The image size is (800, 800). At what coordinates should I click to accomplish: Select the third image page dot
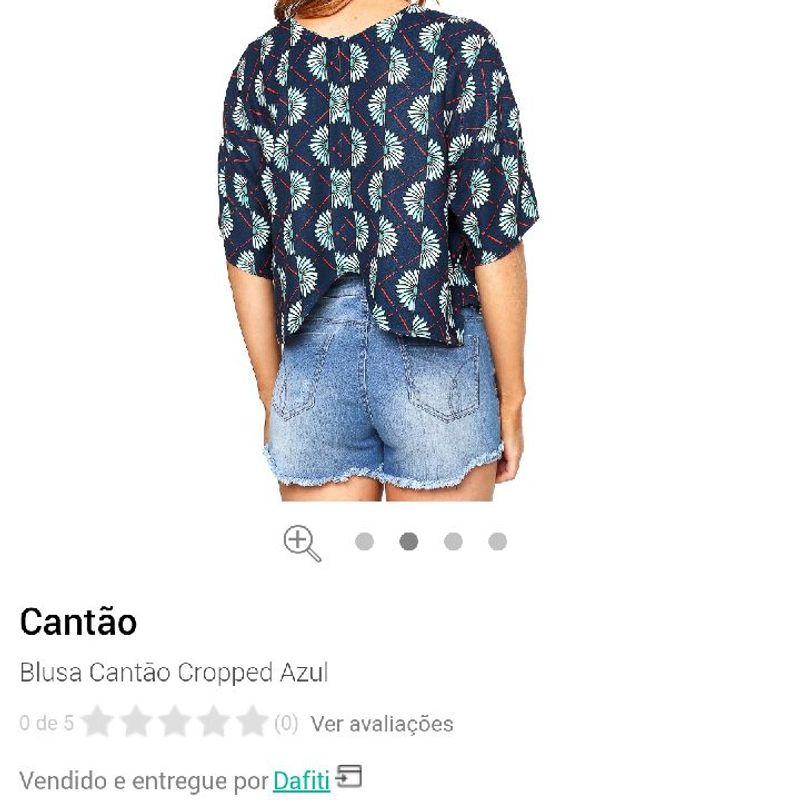point(453,541)
